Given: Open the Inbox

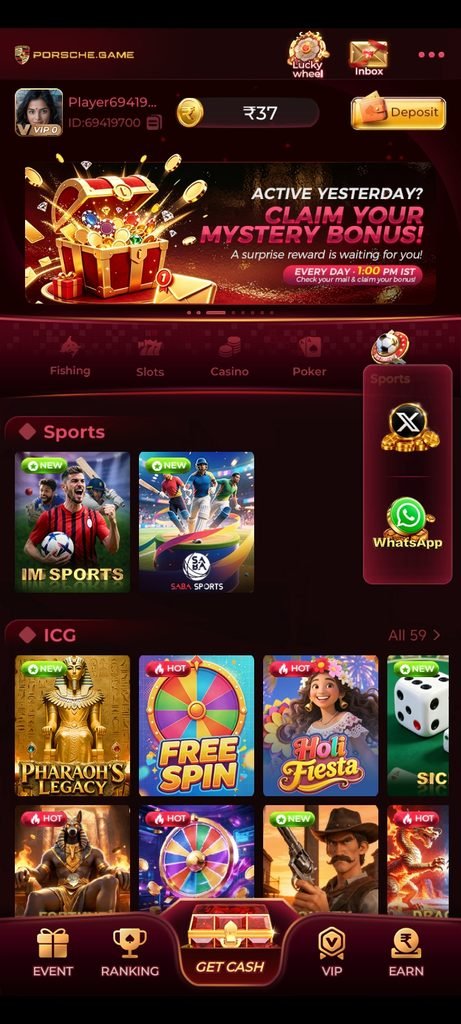Looking at the screenshot, I should pyautogui.click(x=369, y=57).
